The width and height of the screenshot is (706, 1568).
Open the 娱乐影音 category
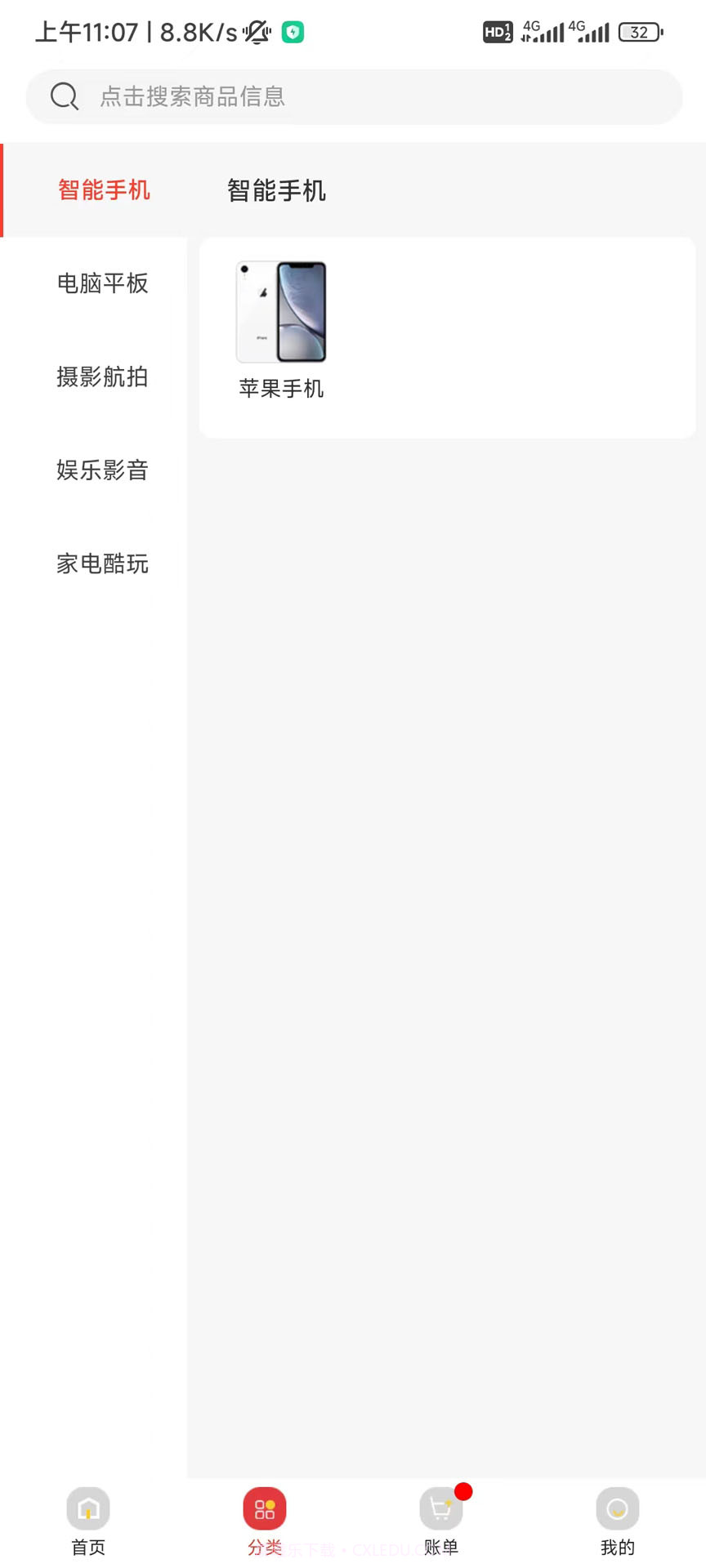[x=102, y=470]
